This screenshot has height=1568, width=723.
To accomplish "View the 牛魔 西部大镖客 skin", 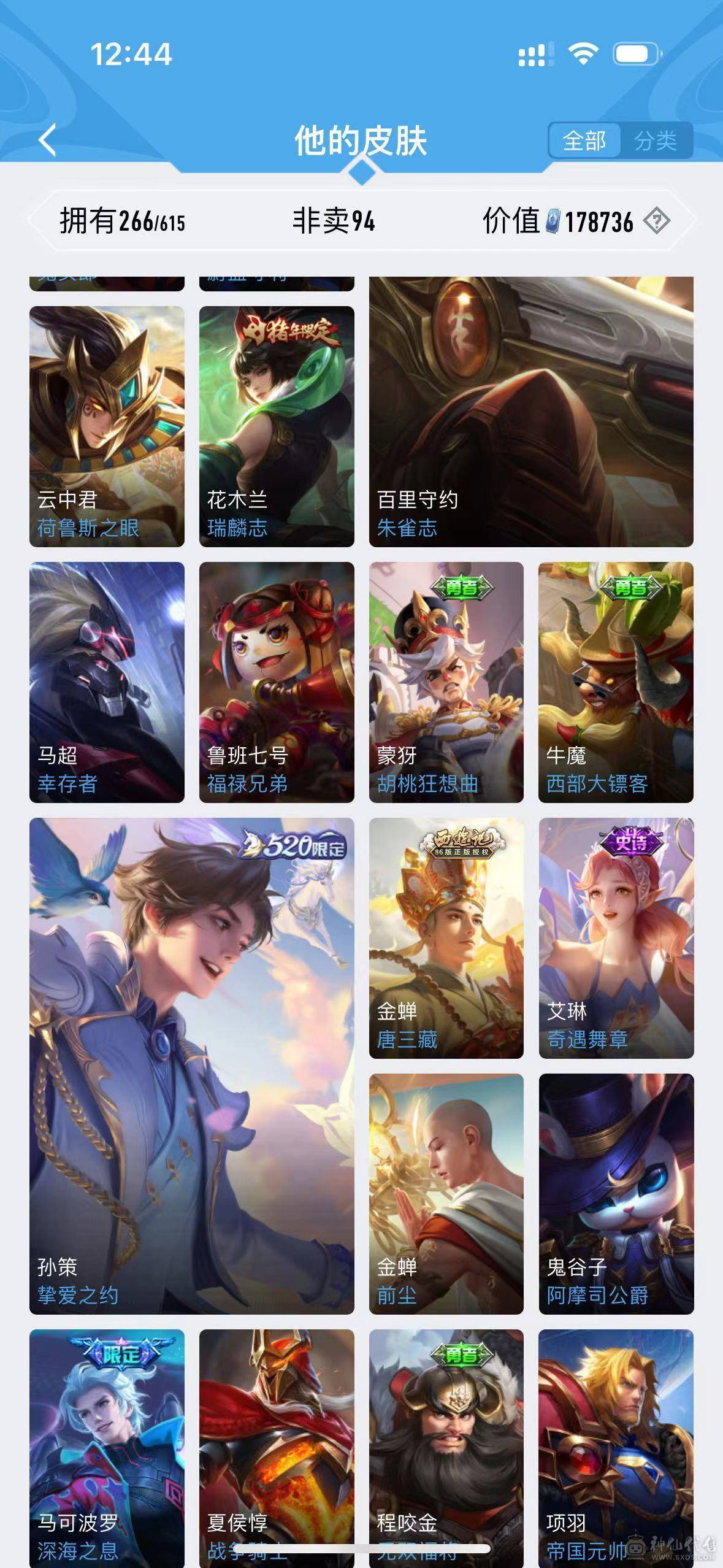I will [x=616, y=682].
